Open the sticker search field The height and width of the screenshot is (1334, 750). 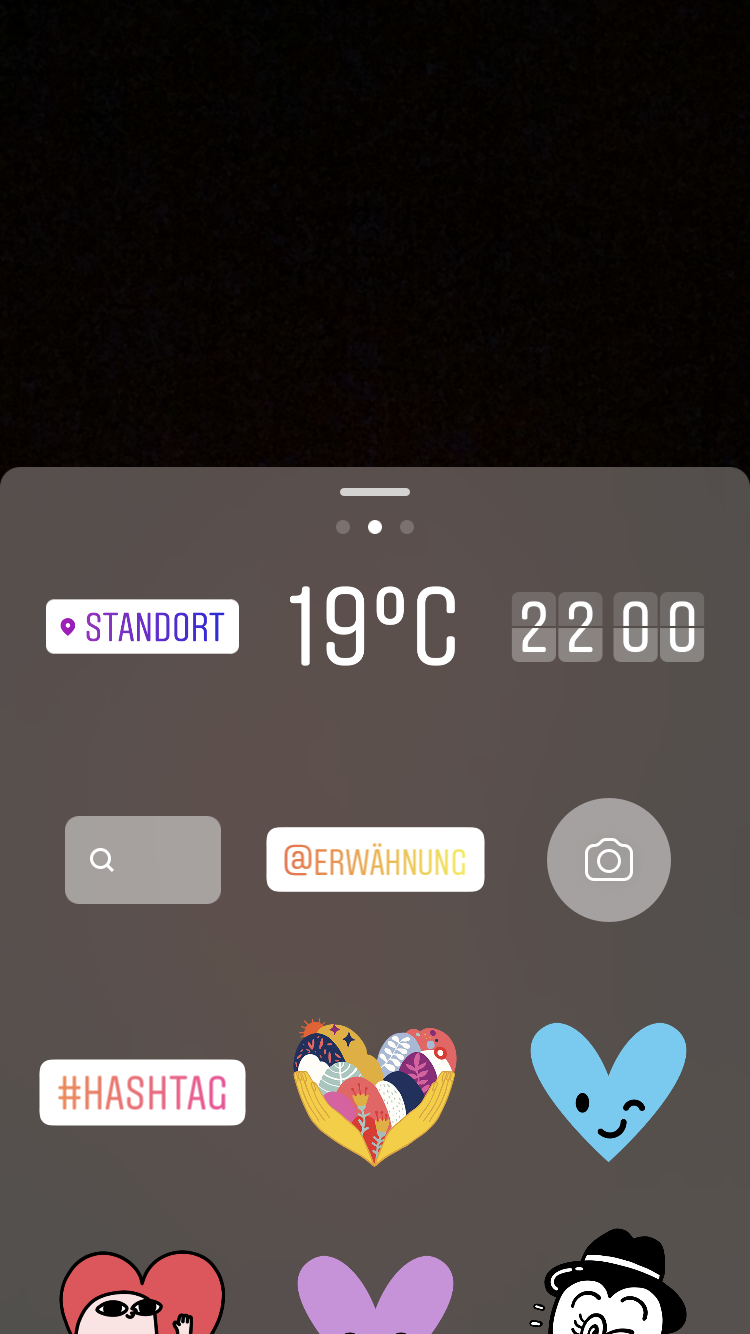tap(143, 860)
